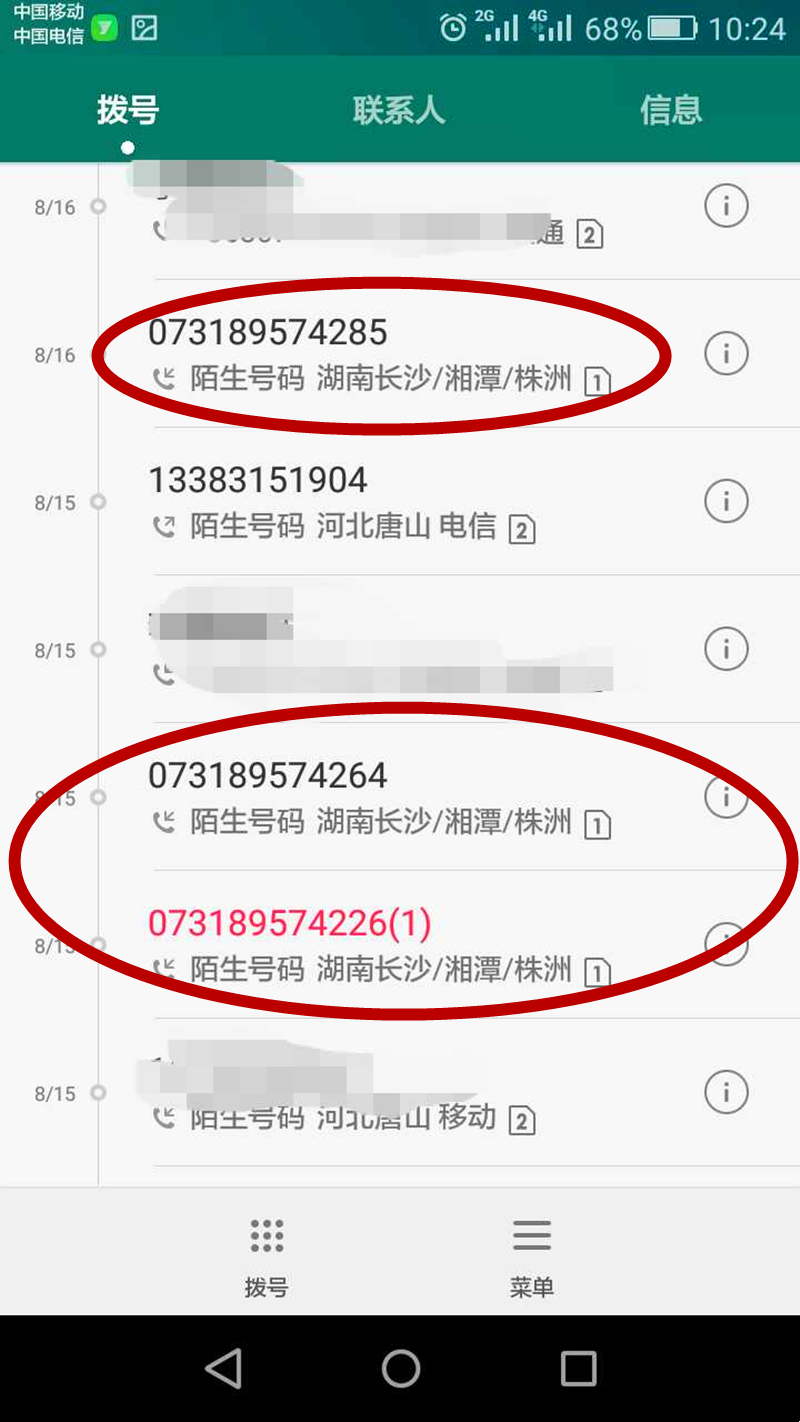The image size is (800, 1422).
Task: Select the 拨号 tab at top
Action: pos(128,110)
